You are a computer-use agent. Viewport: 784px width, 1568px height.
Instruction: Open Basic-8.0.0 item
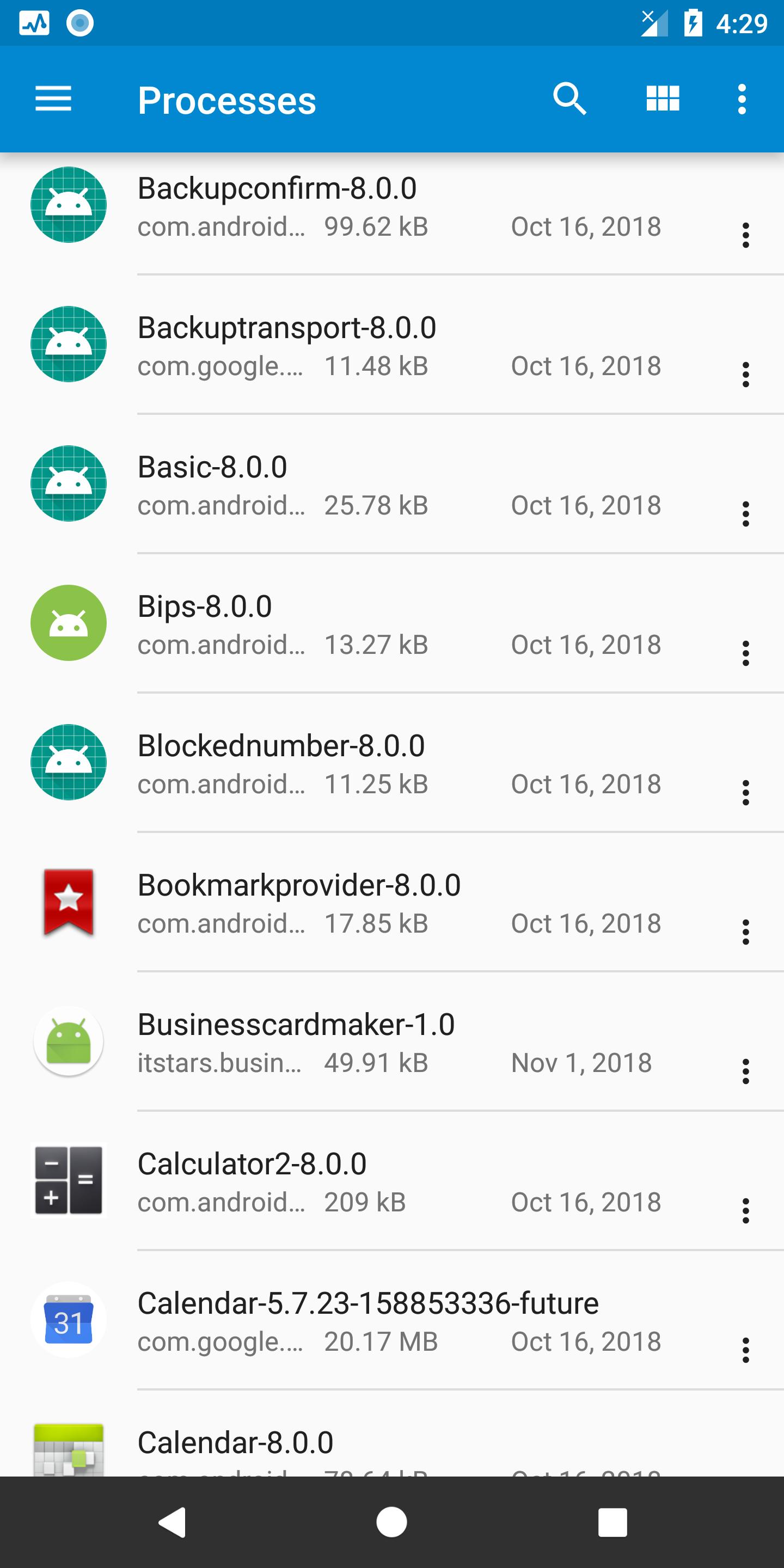pyautogui.click(x=365, y=485)
